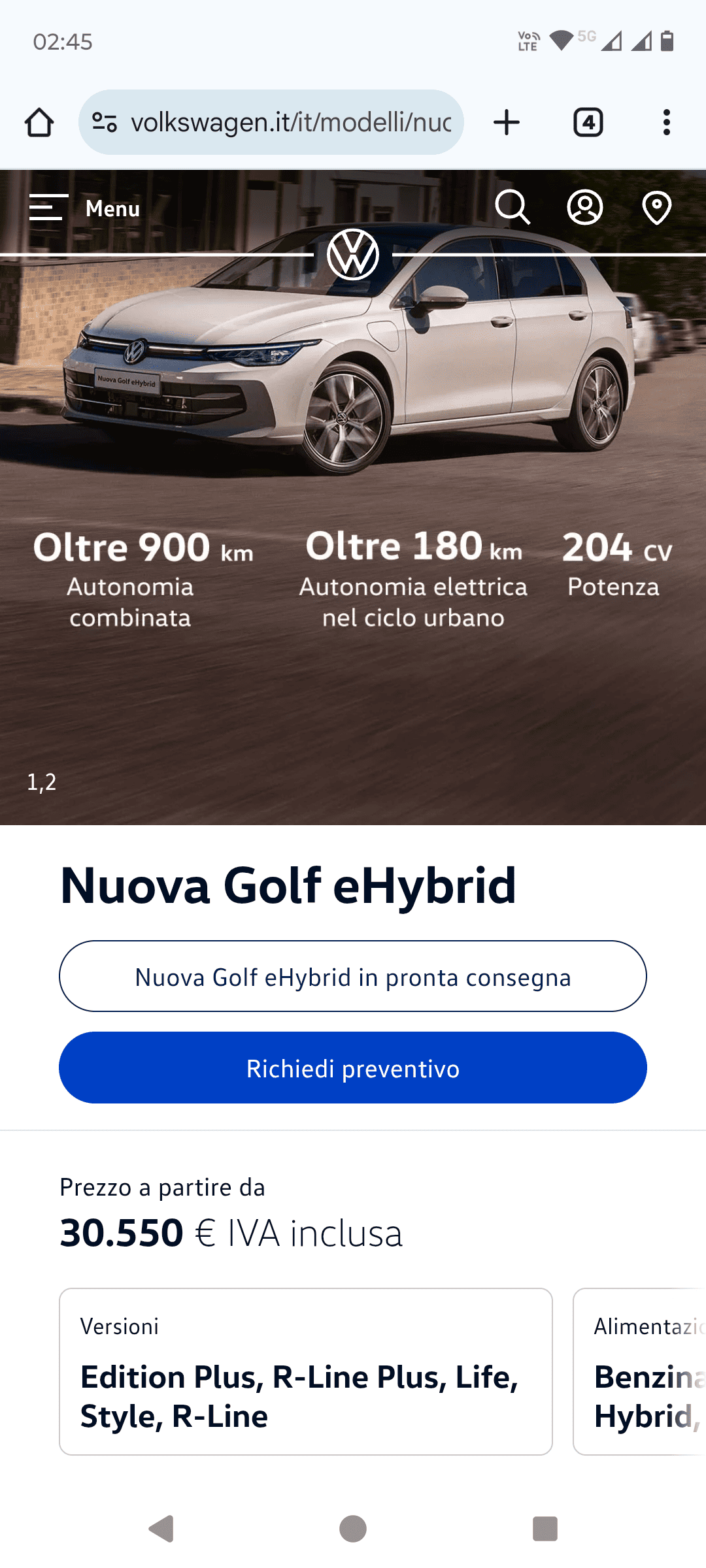Open the site search magnifier

(x=513, y=208)
